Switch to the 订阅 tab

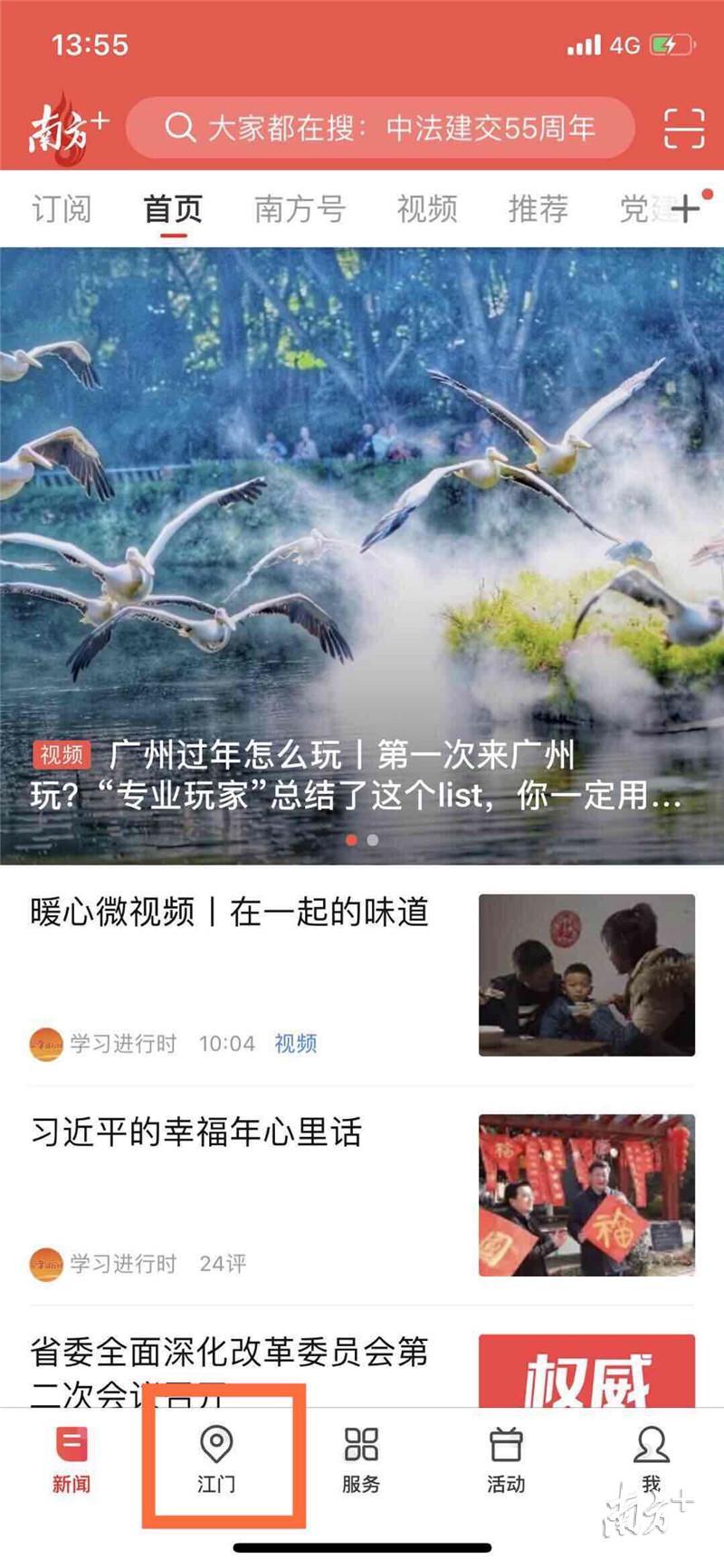(x=62, y=209)
